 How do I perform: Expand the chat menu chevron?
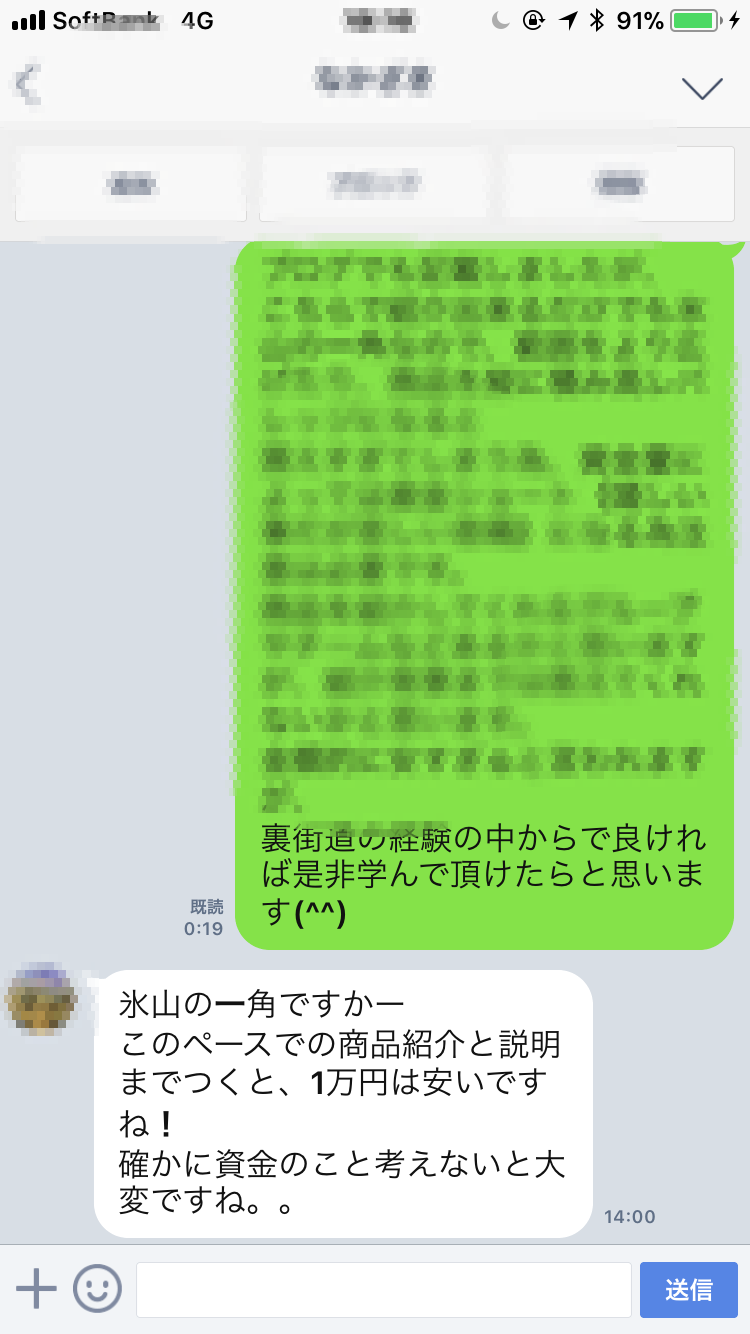tap(702, 88)
